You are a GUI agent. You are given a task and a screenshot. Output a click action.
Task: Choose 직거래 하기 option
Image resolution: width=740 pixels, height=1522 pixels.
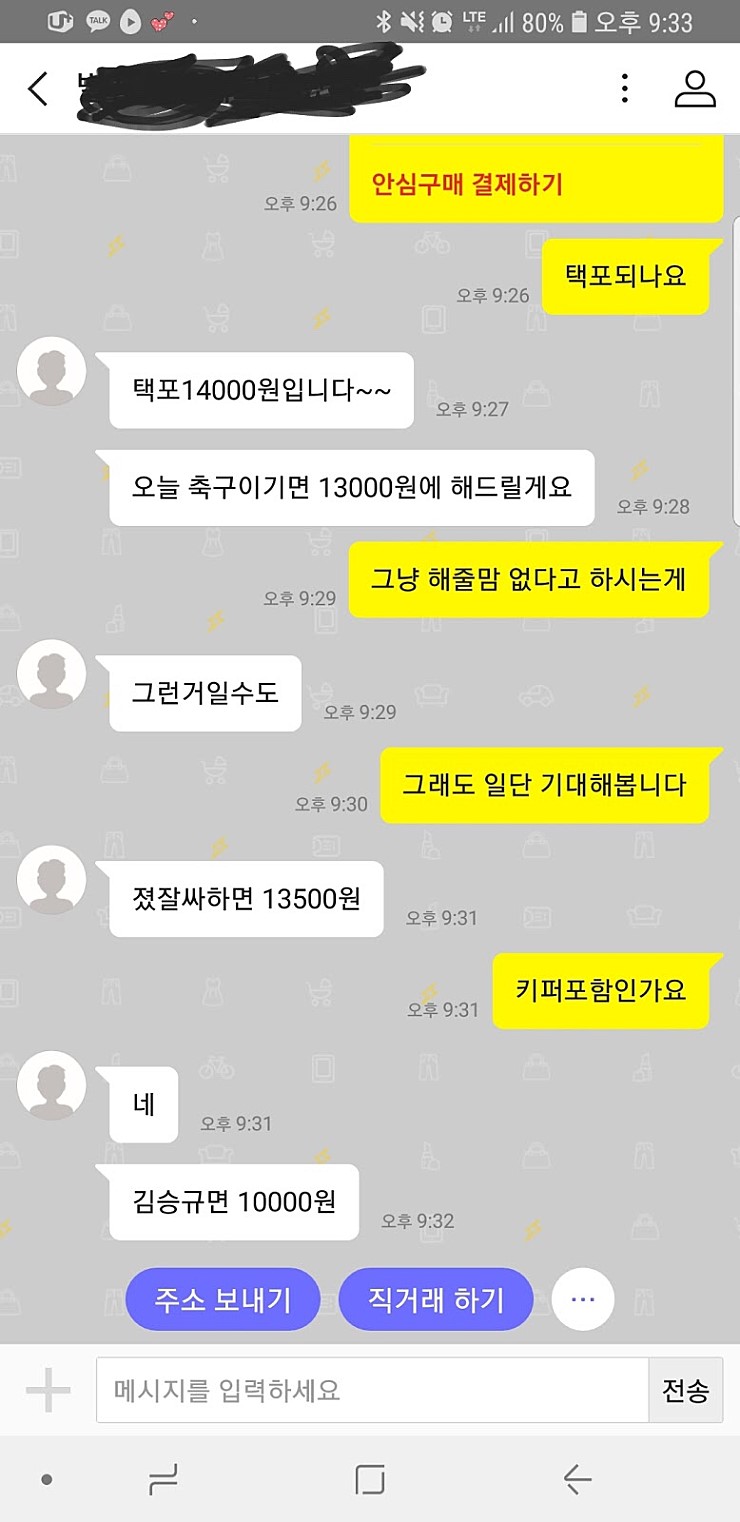pos(435,1299)
